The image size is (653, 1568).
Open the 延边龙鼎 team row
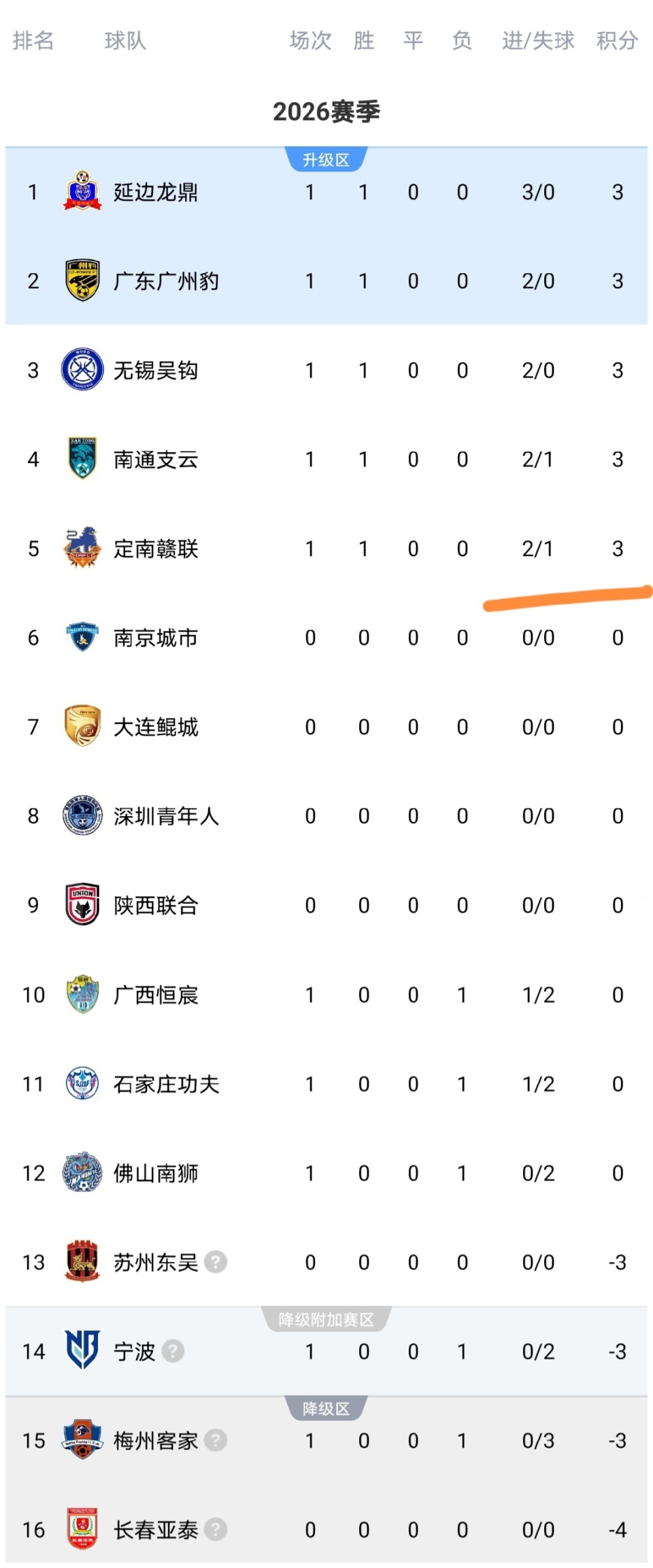click(155, 192)
